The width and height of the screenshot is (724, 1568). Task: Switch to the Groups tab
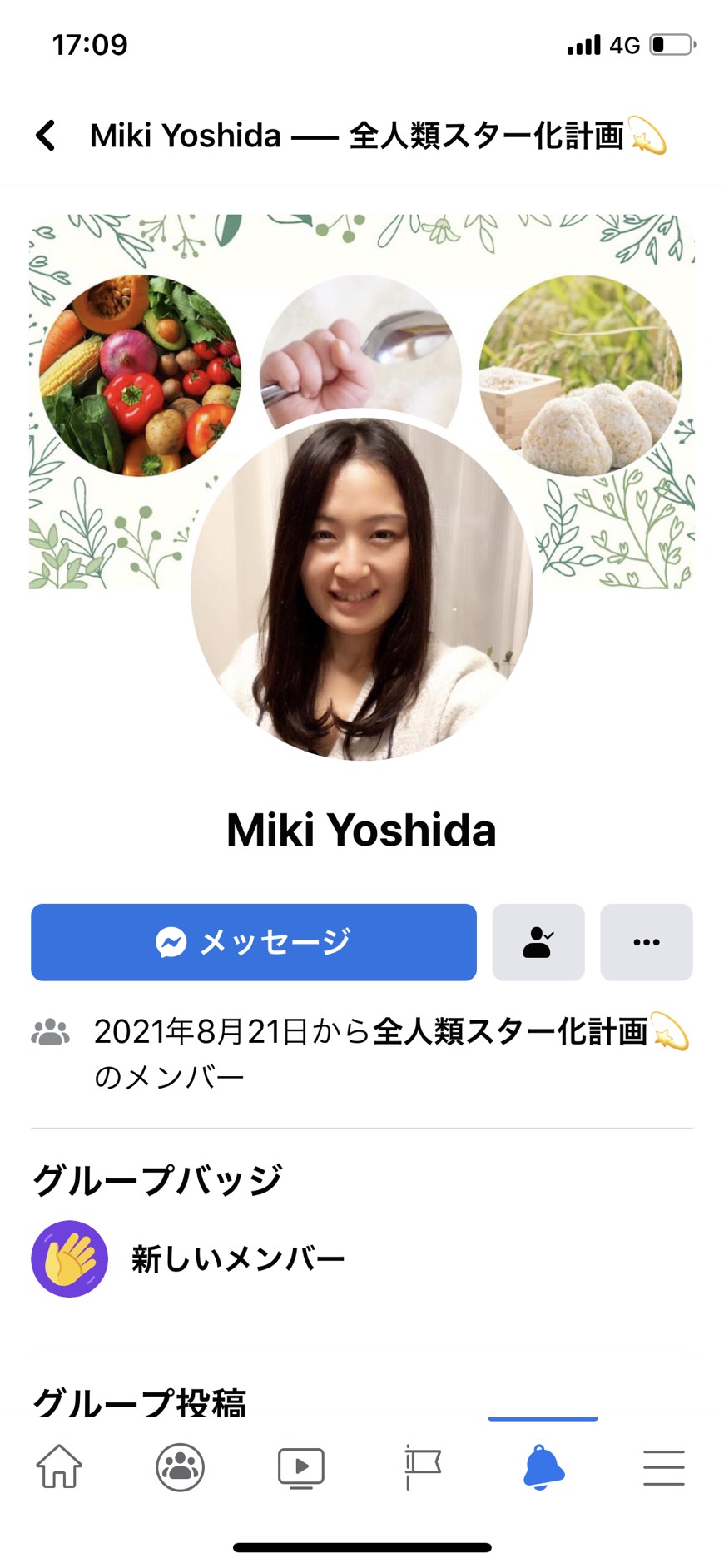[x=181, y=1467]
